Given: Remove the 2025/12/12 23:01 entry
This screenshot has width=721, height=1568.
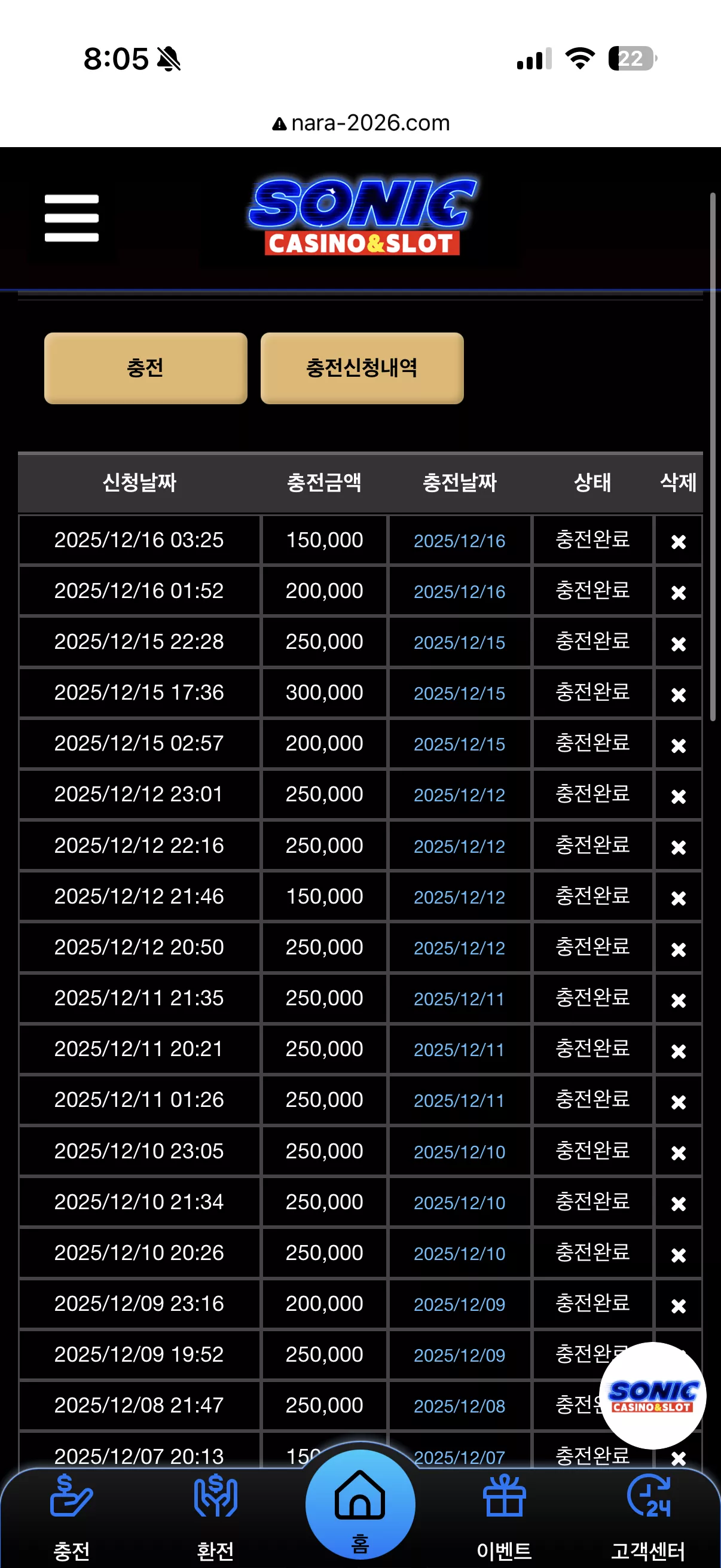Looking at the screenshot, I should click(679, 796).
